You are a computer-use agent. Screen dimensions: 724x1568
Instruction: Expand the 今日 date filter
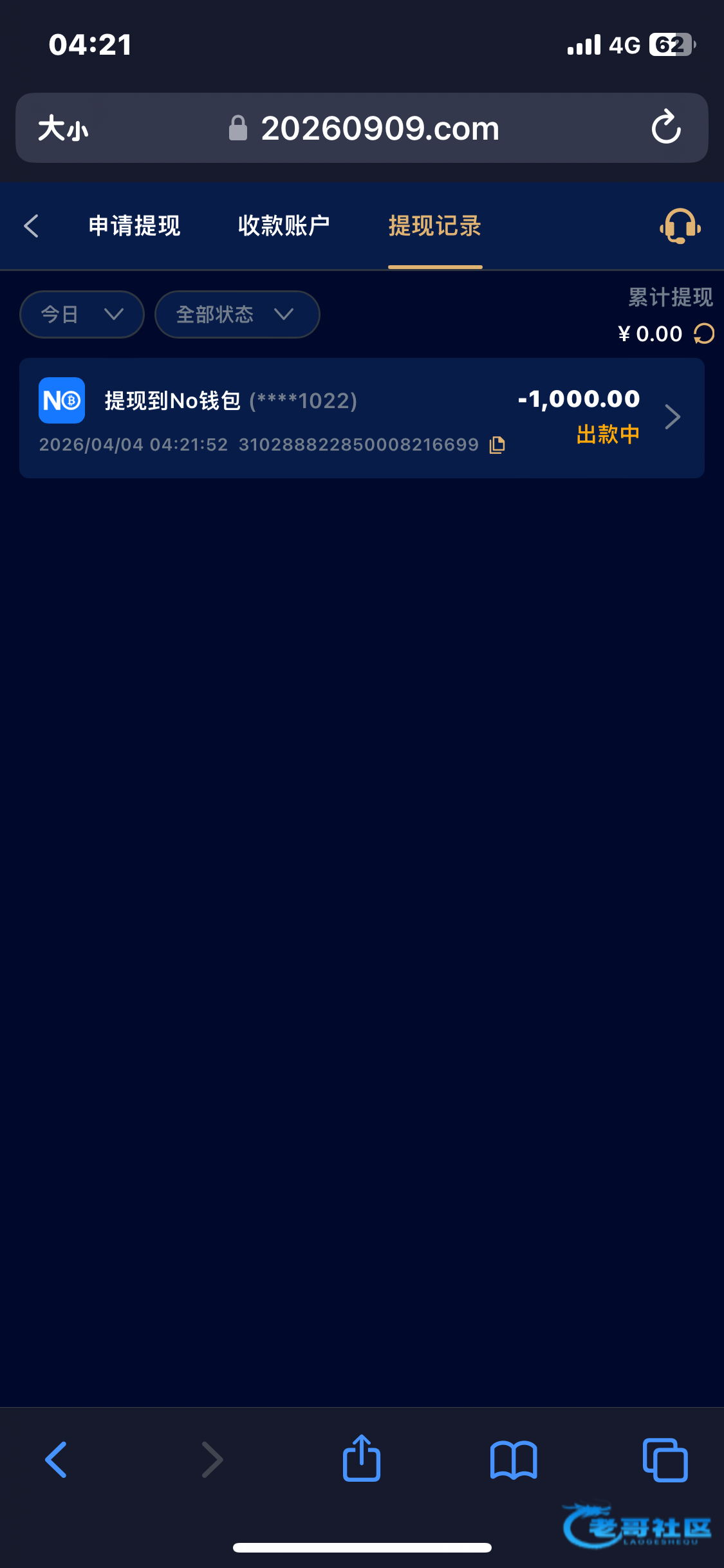(x=82, y=314)
